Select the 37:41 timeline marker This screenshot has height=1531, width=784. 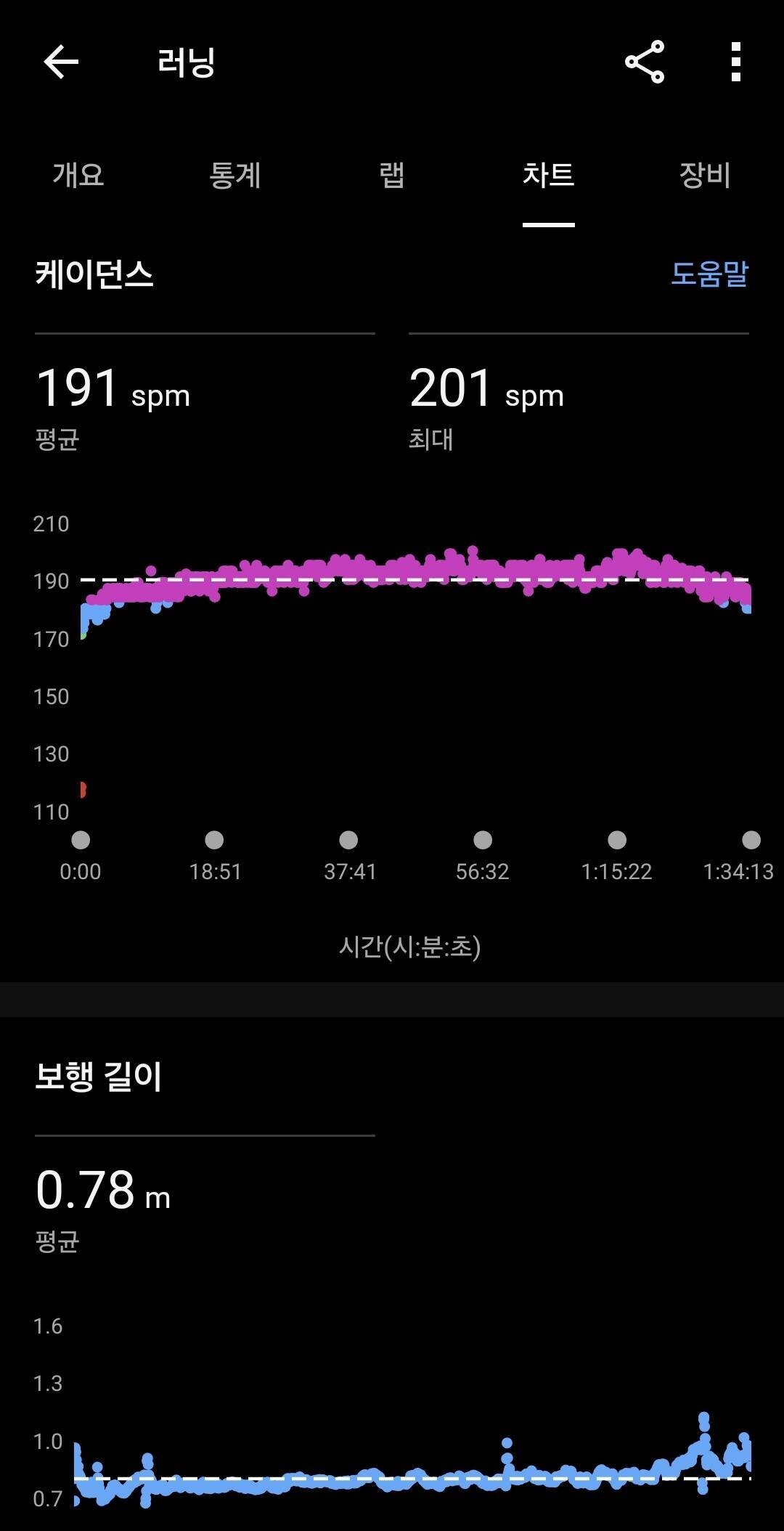pyautogui.click(x=348, y=840)
